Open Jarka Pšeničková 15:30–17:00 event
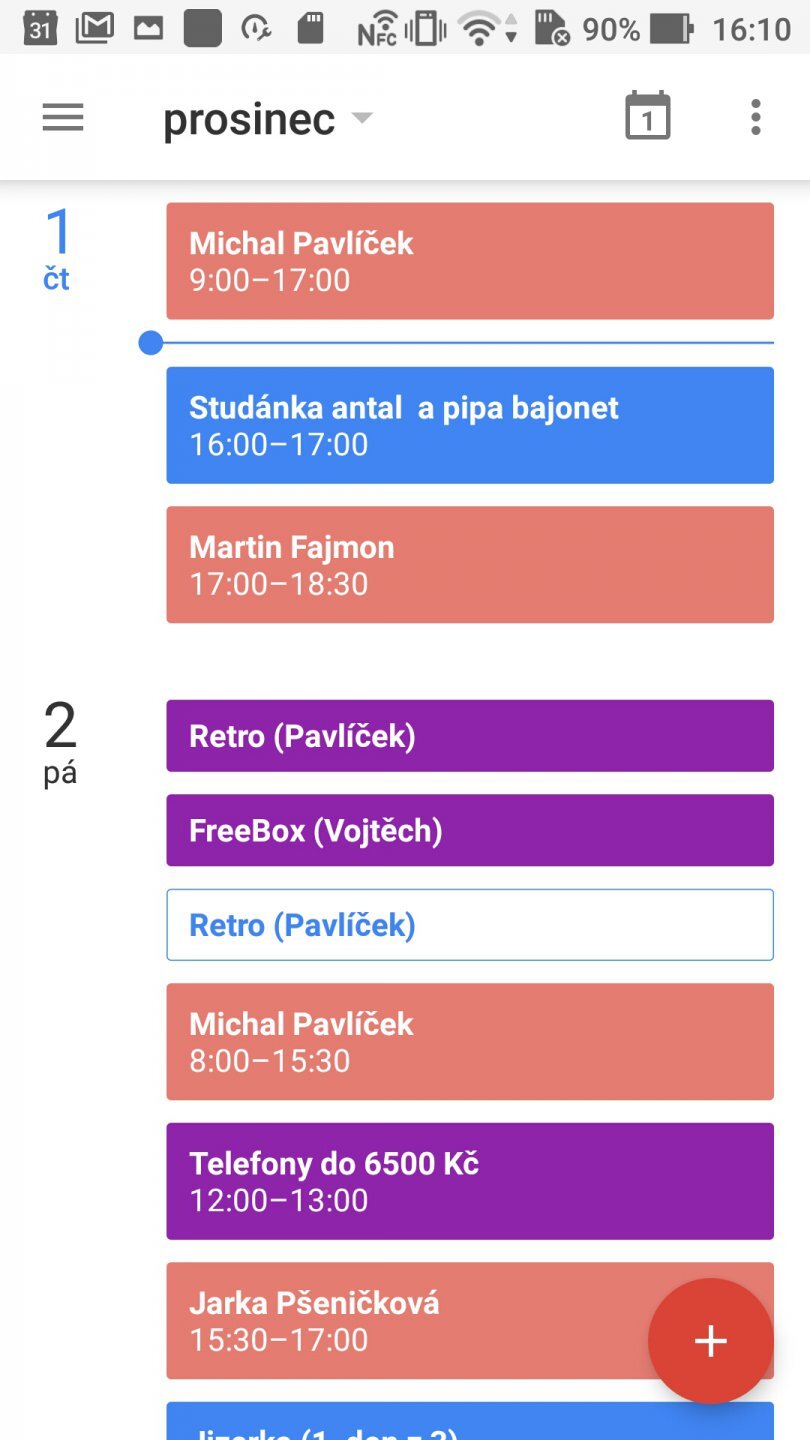 tap(400, 1320)
